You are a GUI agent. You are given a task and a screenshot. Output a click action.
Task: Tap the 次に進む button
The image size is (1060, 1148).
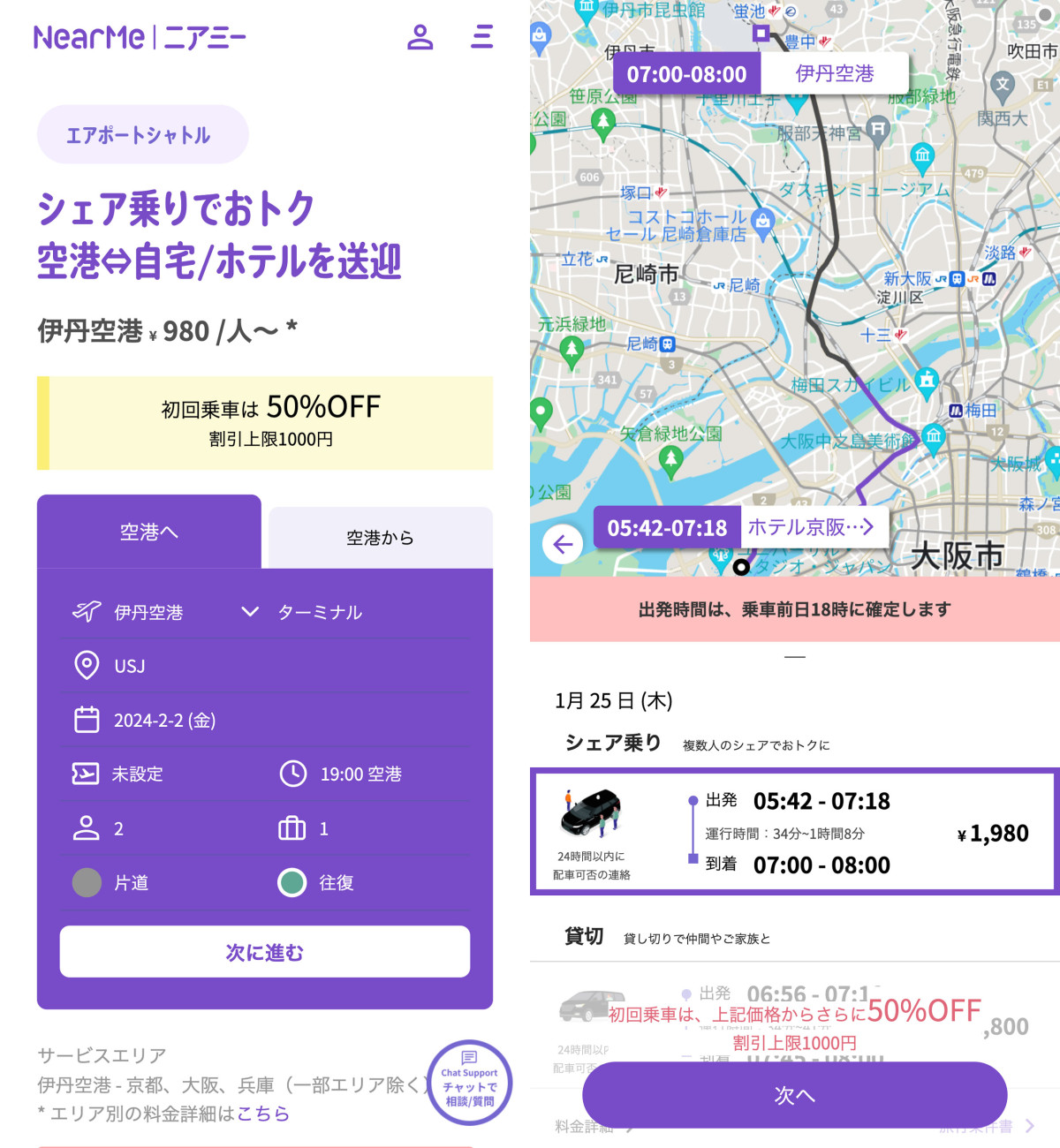265,952
